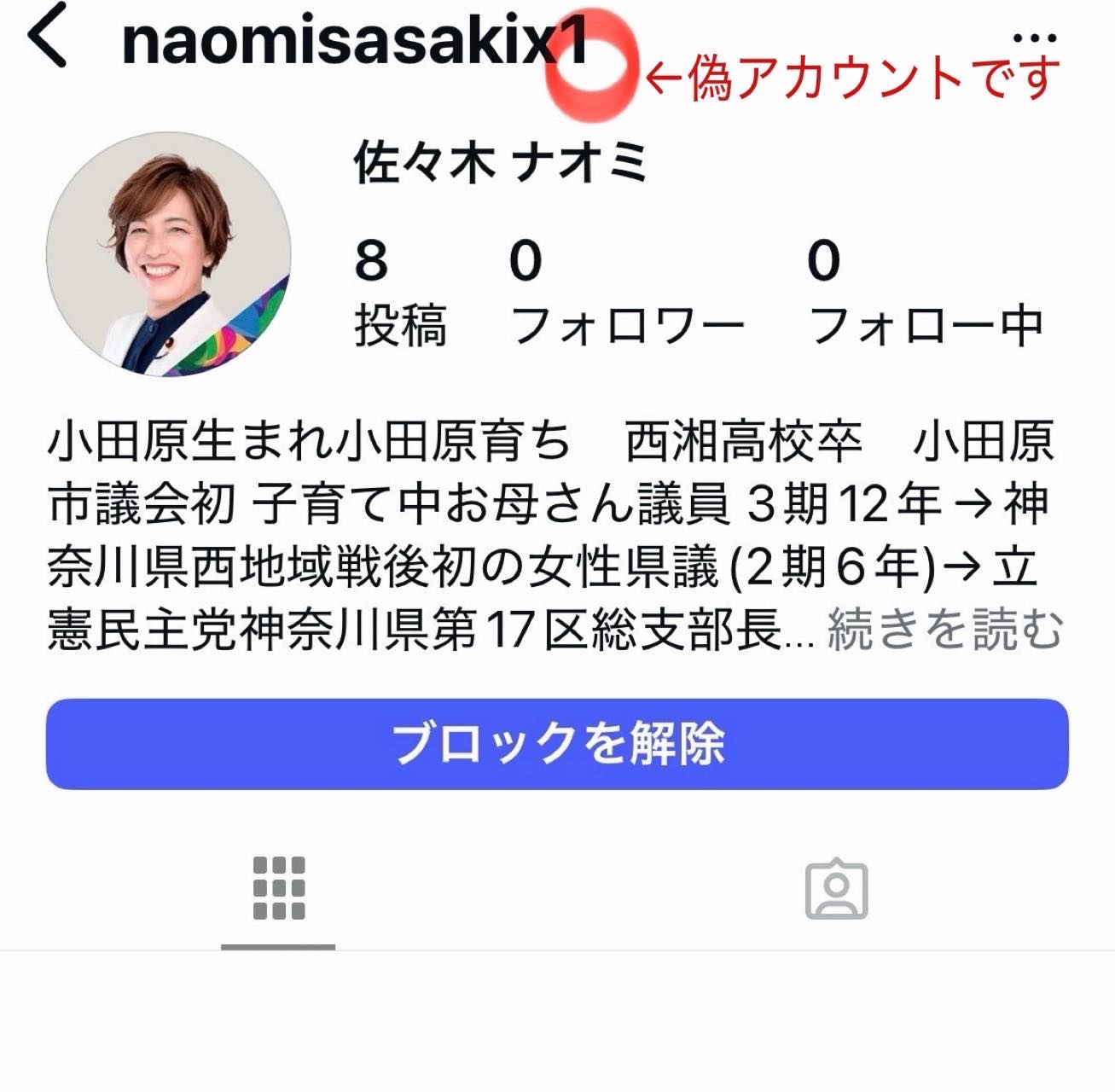Open the profile picture of 佐々木 ナオミ
This screenshot has height=1092, width=1115.
click(x=169, y=254)
